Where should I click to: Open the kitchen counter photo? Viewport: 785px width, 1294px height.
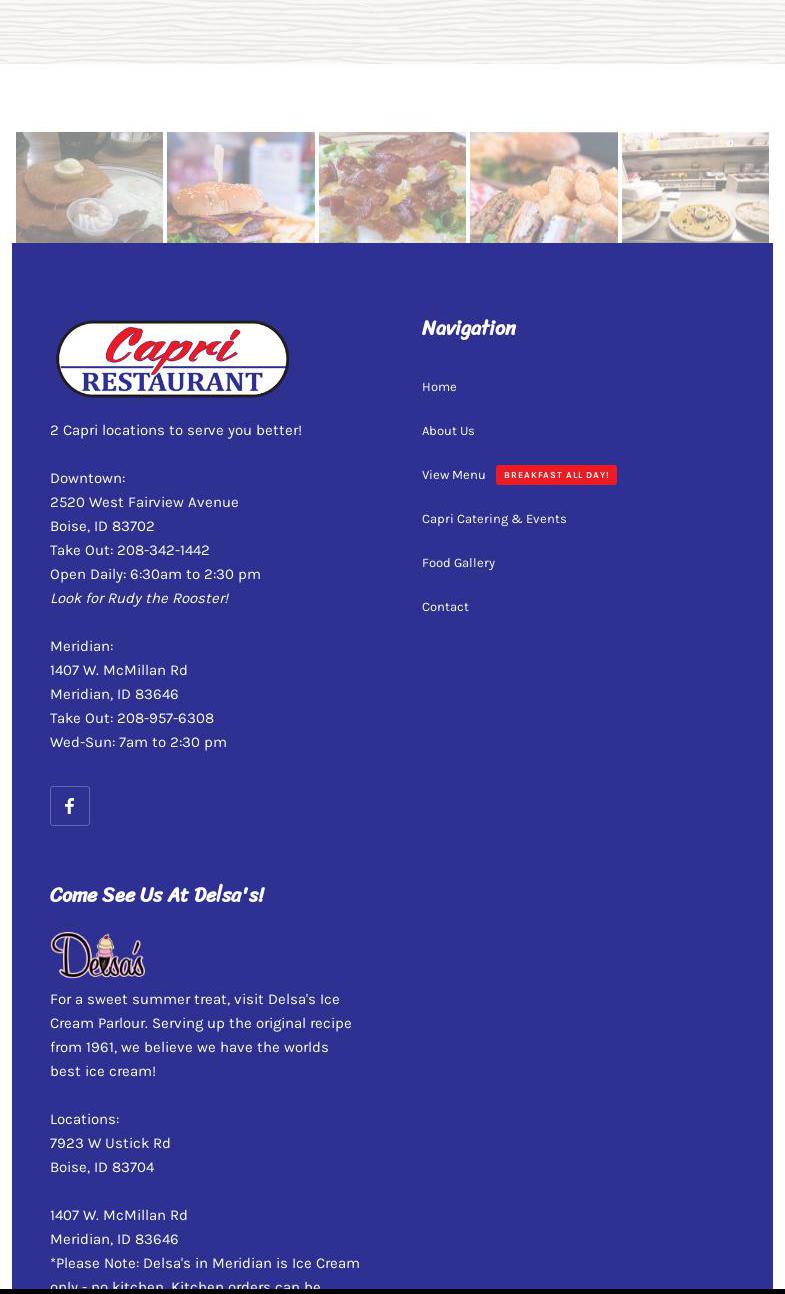point(695,187)
